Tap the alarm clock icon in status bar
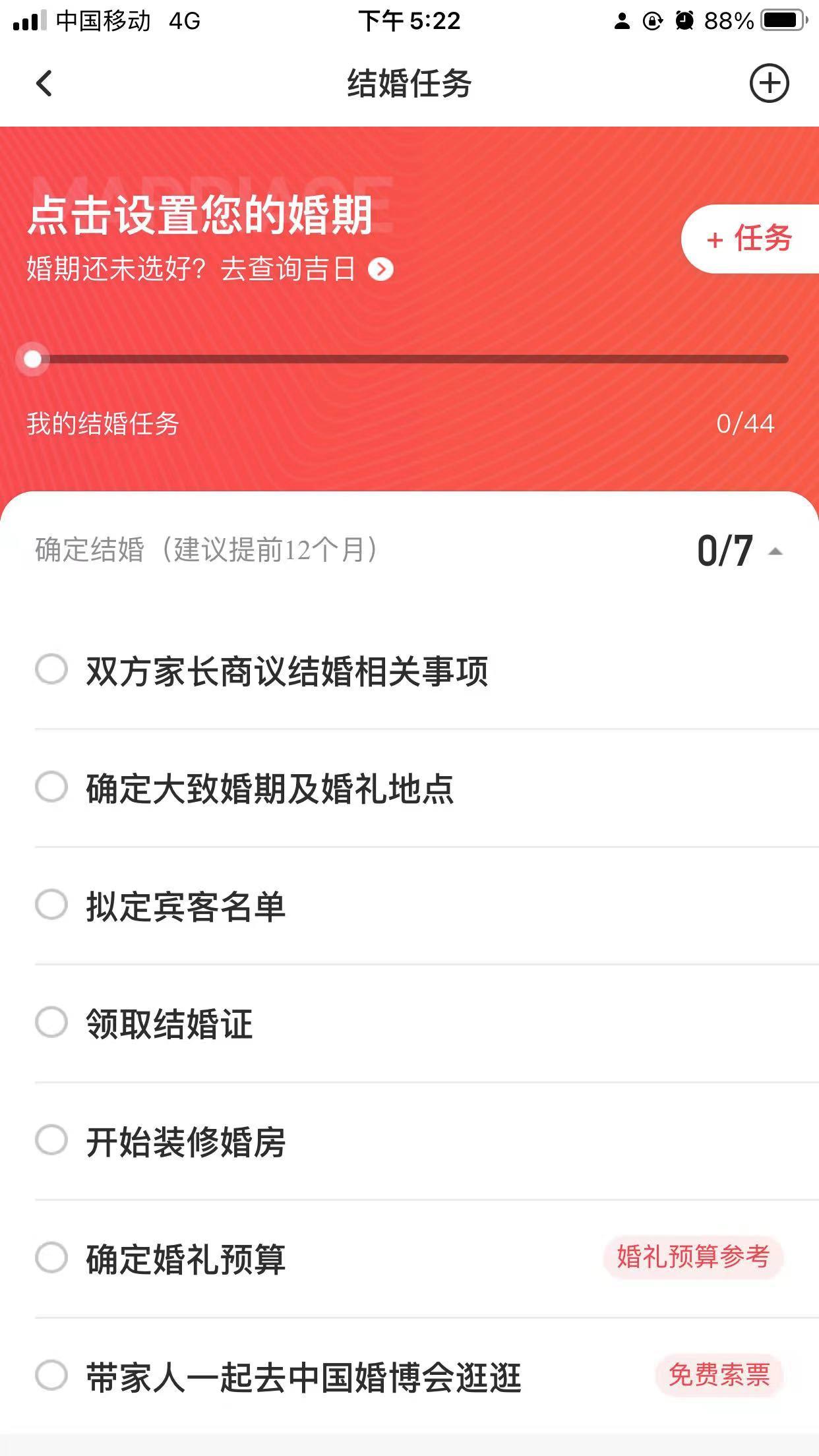 click(x=684, y=20)
